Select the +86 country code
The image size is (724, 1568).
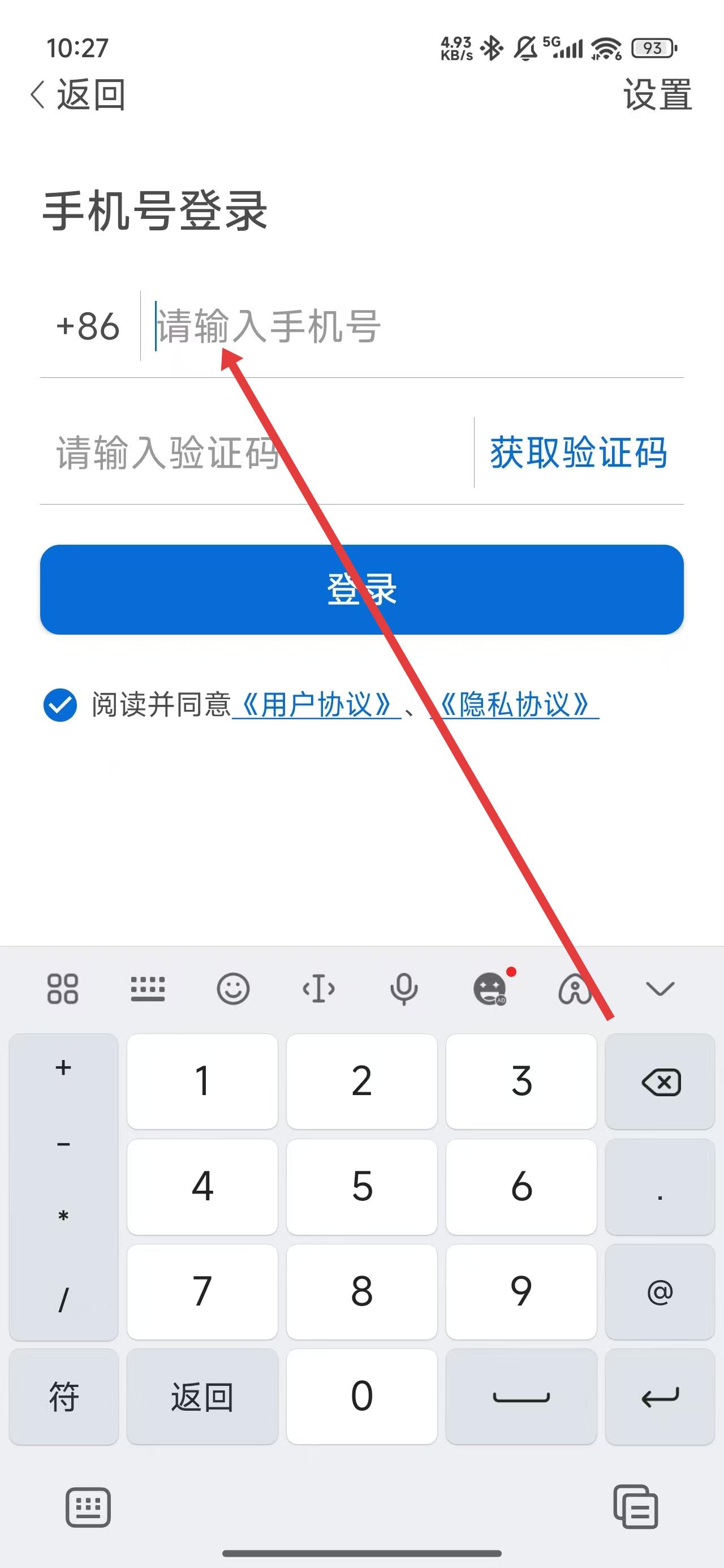[88, 326]
